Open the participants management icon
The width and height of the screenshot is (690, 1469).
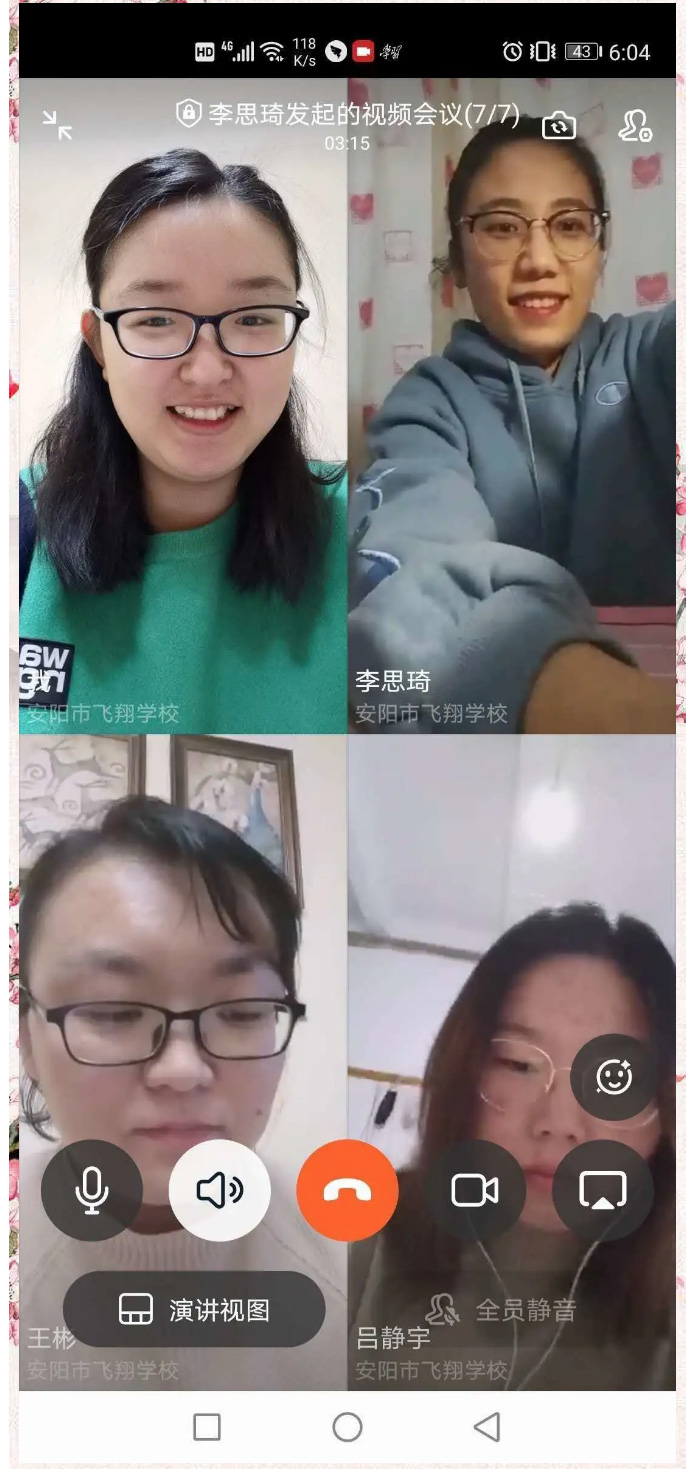(635, 126)
